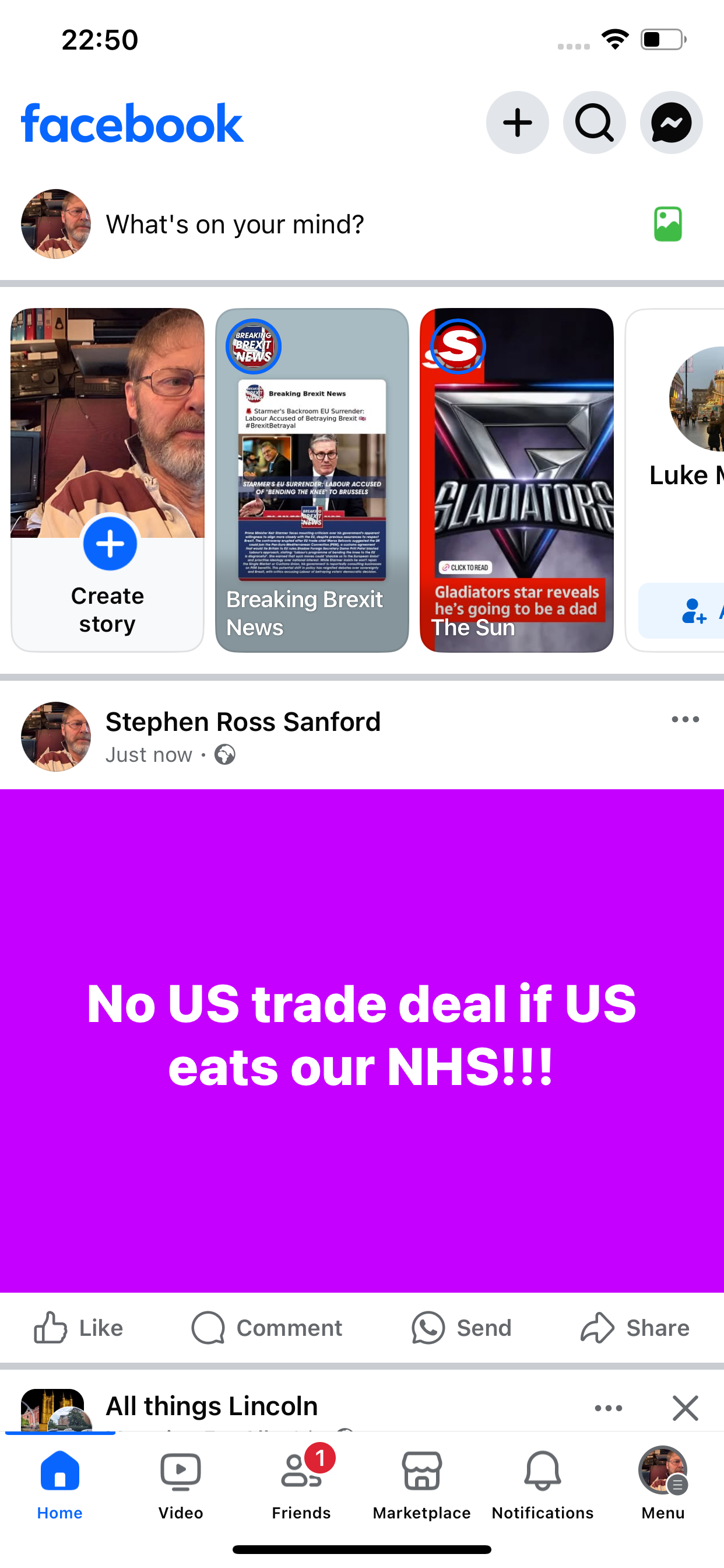The width and height of the screenshot is (724, 1568).
Task: Switch to the Video tab
Action: [x=181, y=1485]
